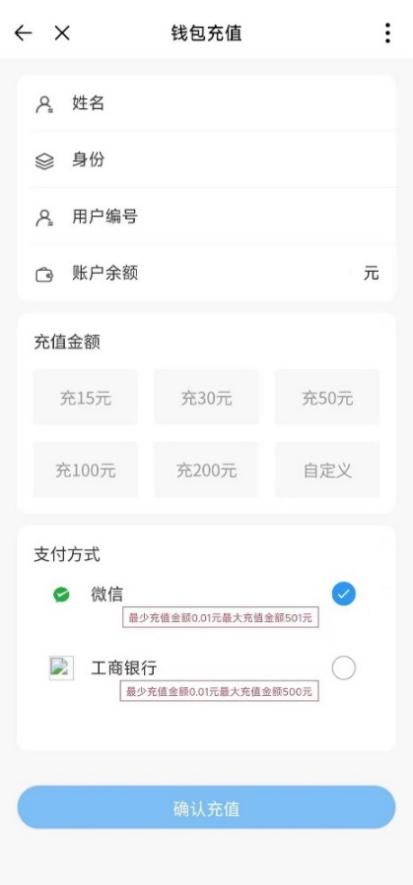This screenshot has width=413, height=885.
Task: Close the wallet recharge page
Action: pyautogui.click(x=62, y=33)
